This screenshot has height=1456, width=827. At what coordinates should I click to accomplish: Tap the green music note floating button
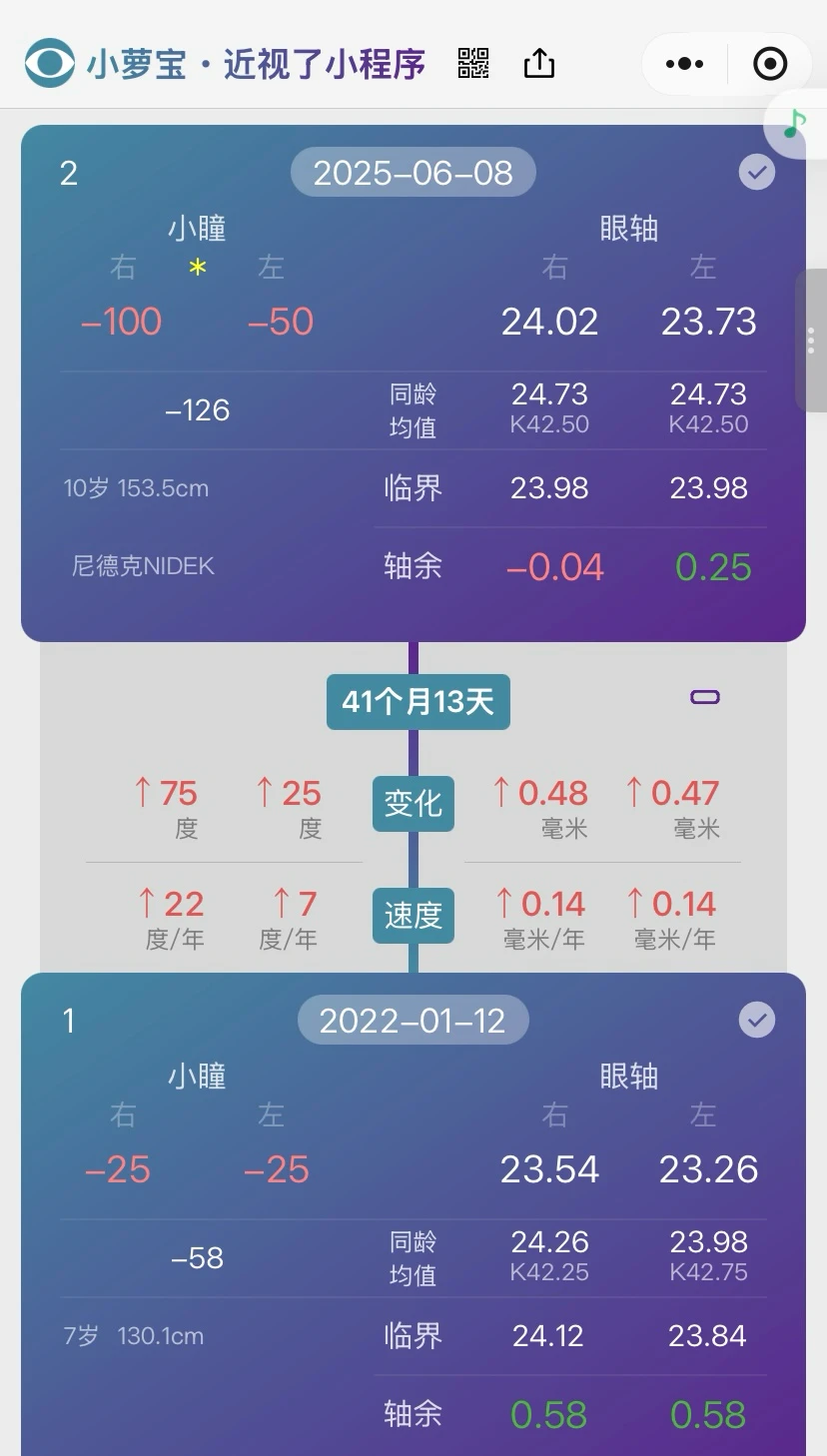(x=796, y=125)
